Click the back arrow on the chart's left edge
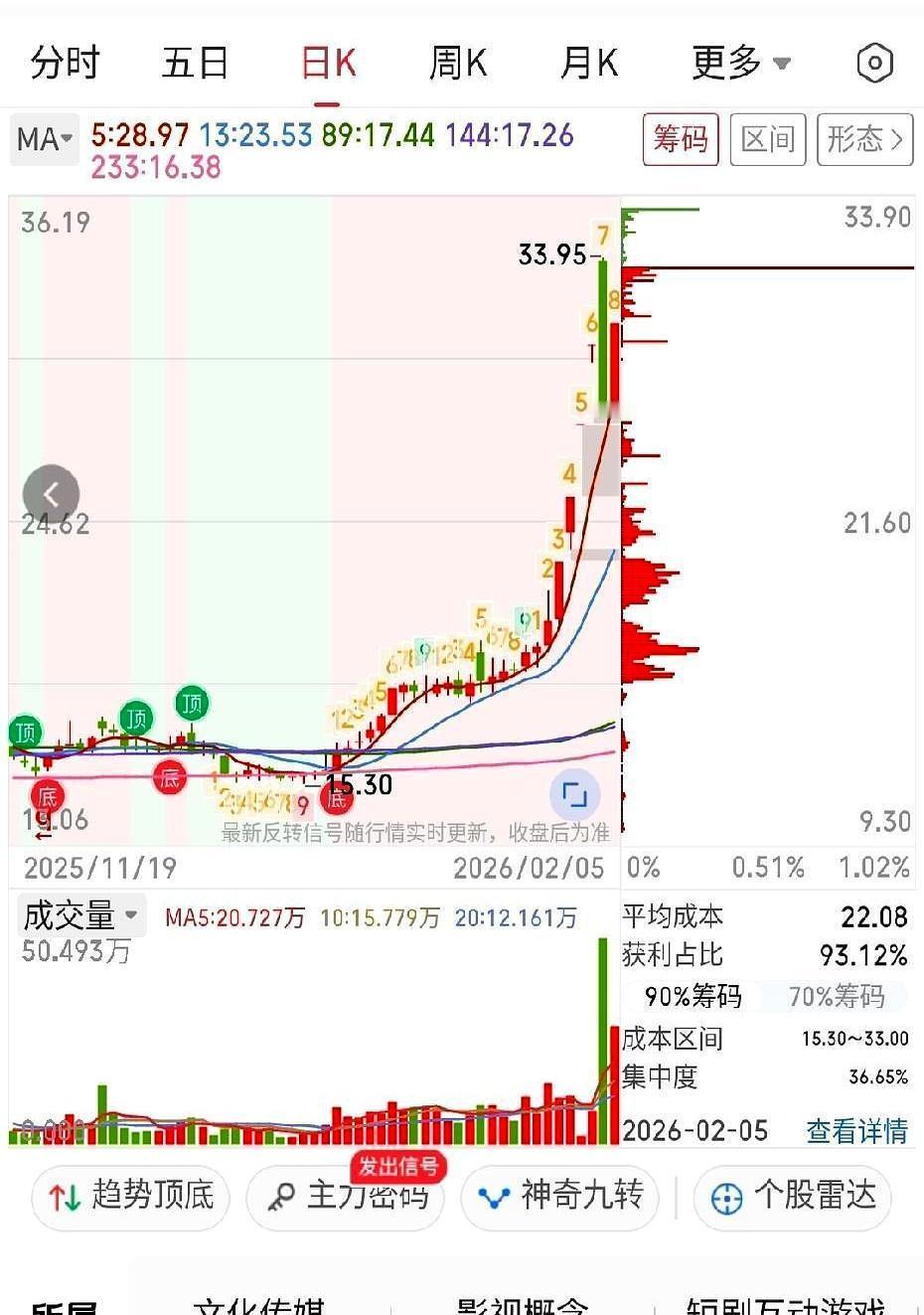The image size is (924, 1315). point(51,494)
